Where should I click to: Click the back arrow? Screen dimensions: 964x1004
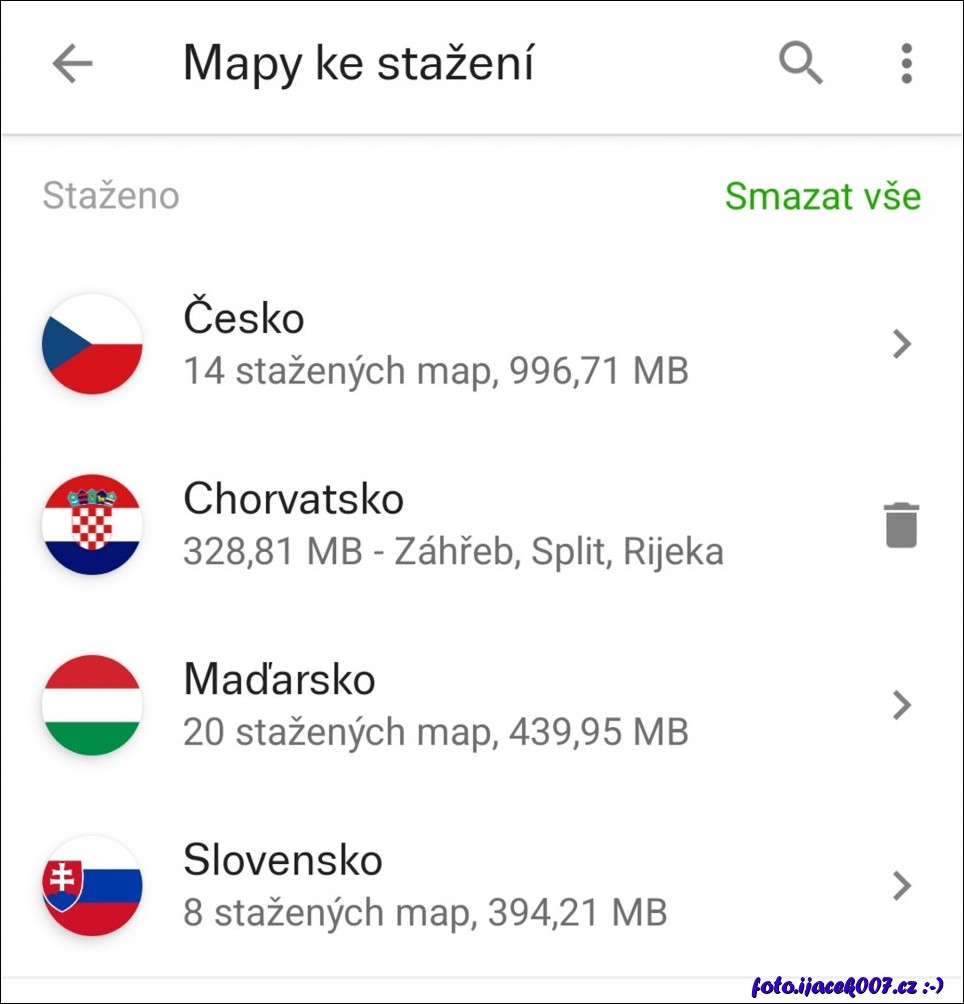69,63
